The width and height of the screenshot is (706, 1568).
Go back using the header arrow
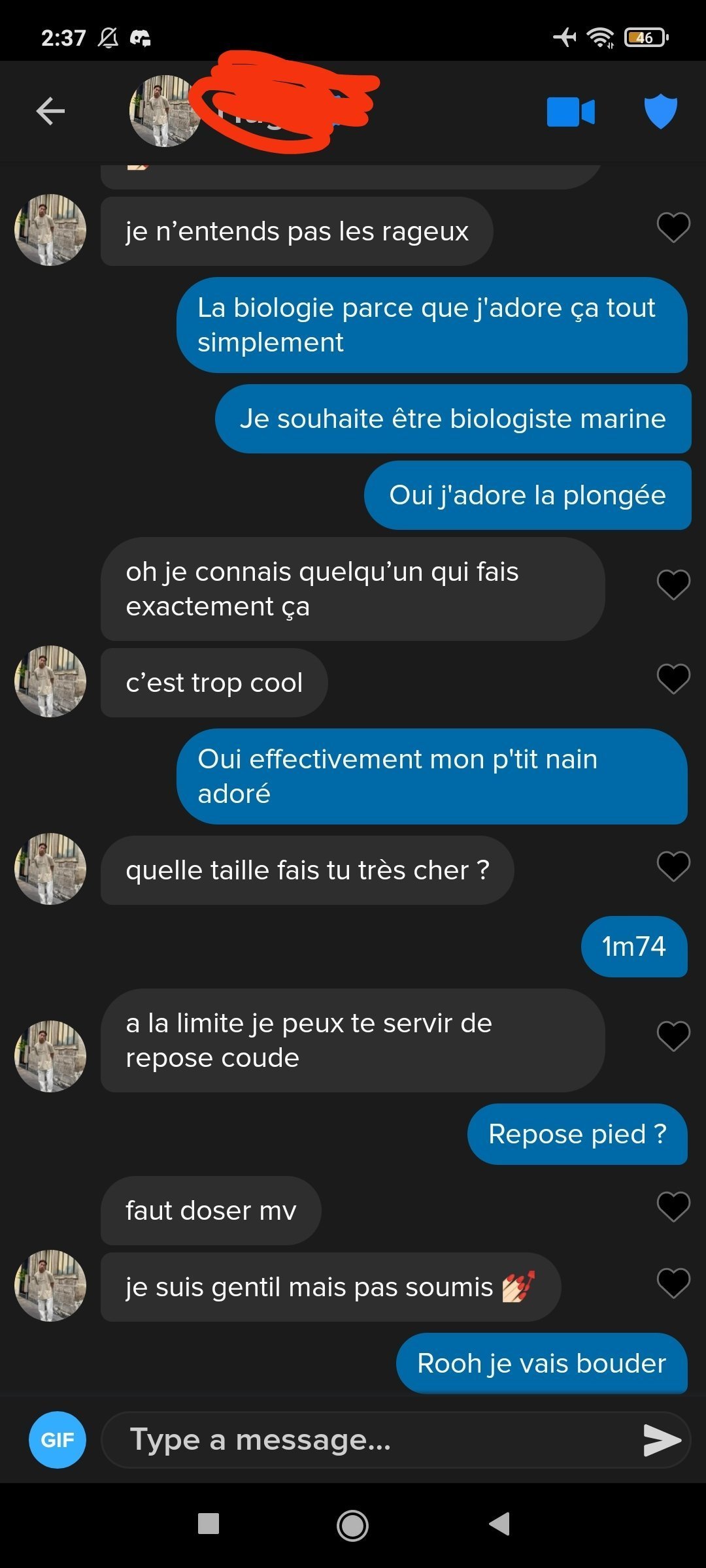[50, 111]
